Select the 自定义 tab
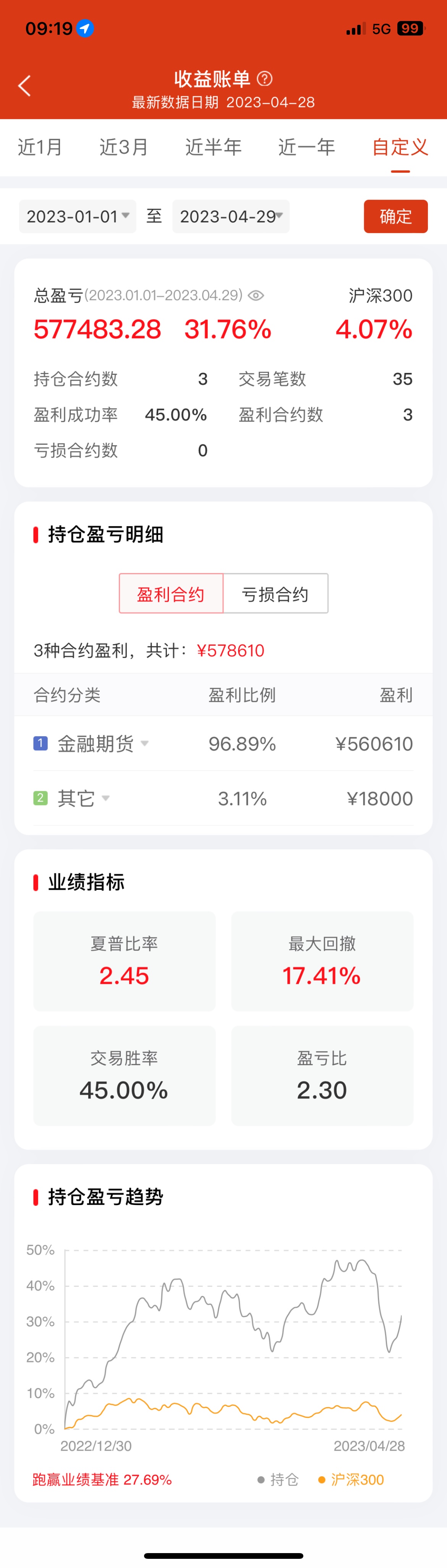Viewport: 447px width, 1568px height. [x=400, y=147]
